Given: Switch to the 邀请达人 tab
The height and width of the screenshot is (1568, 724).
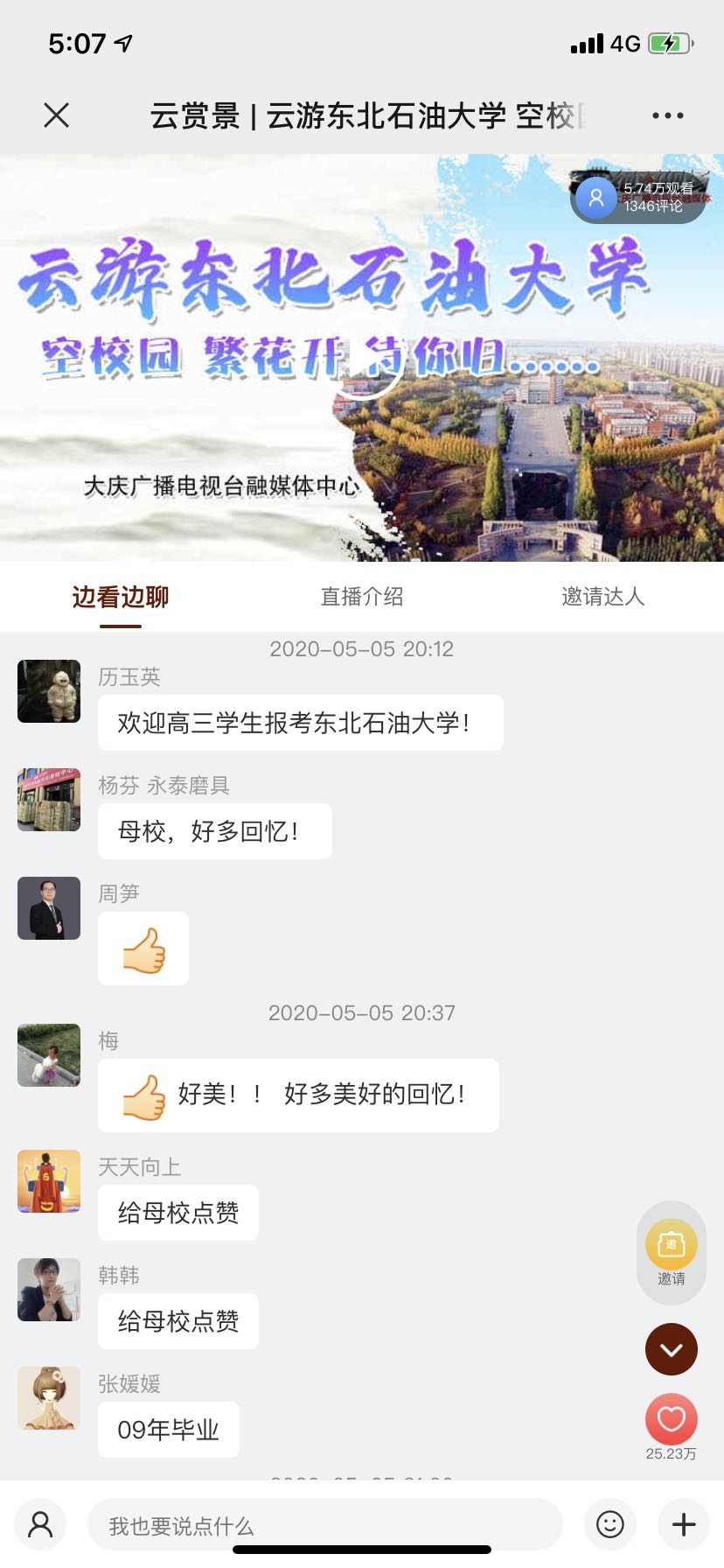Looking at the screenshot, I should coord(602,597).
